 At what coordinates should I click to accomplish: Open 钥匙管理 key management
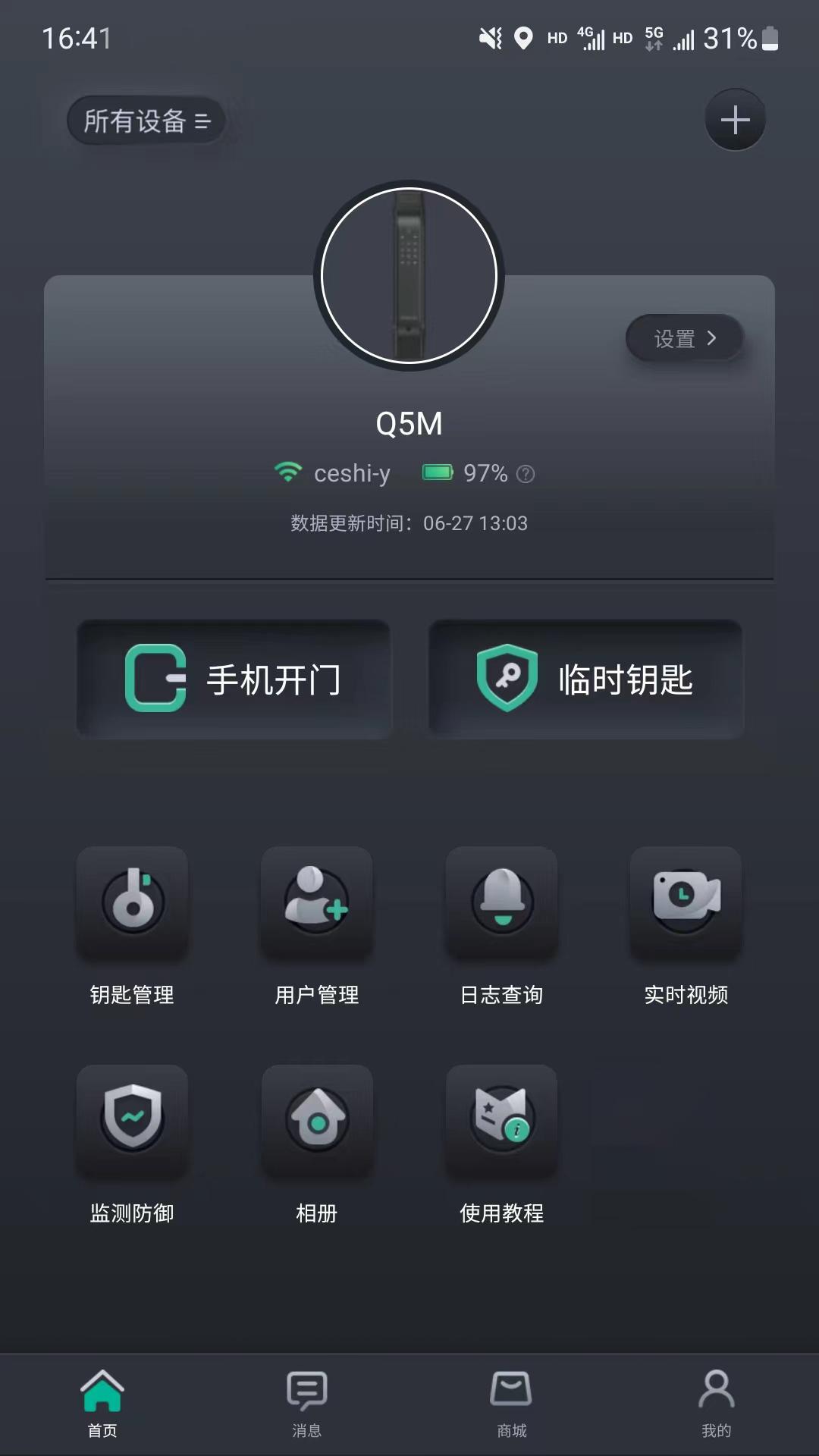(x=133, y=902)
